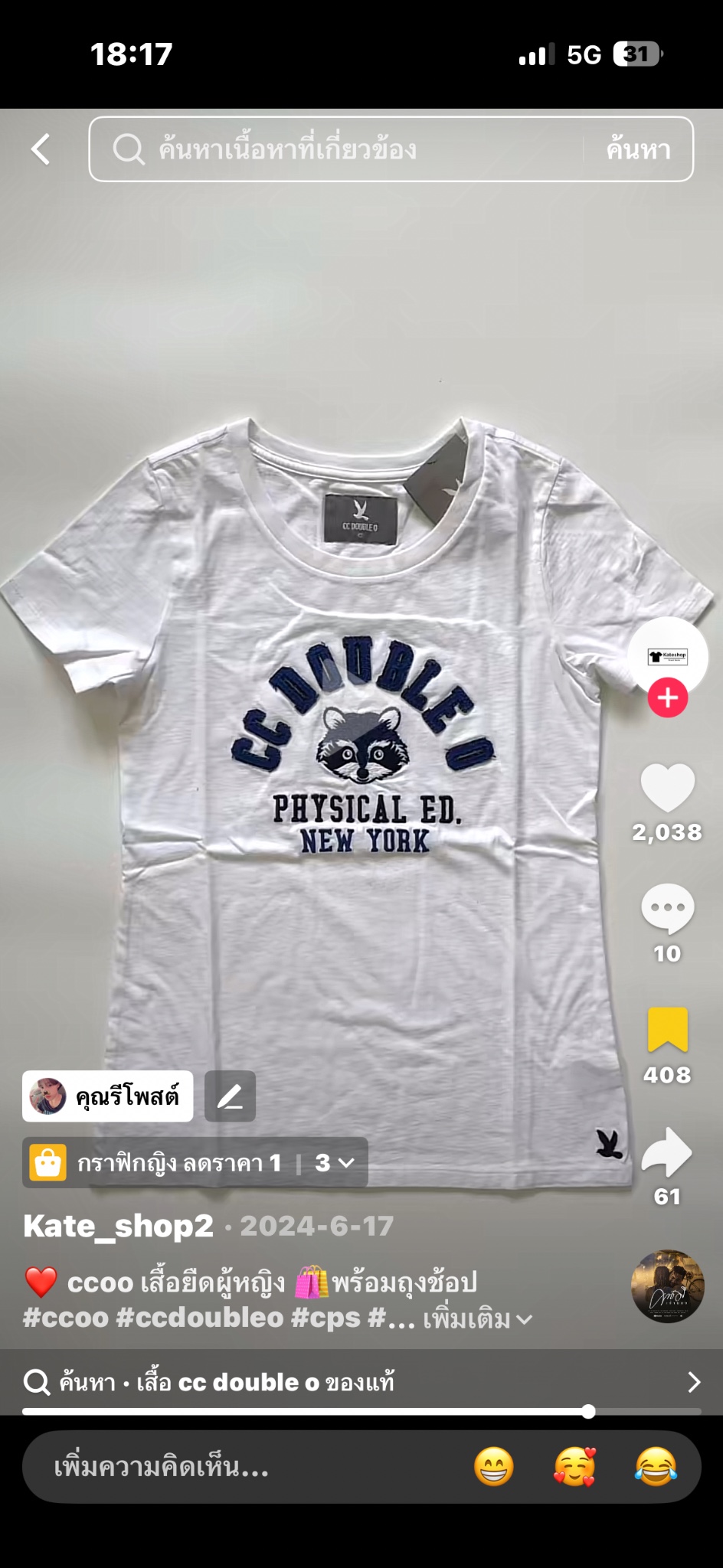The height and width of the screenshot is (1568, 723).
Task: Tap the ค้นหา search button
Action: (638, 149)
